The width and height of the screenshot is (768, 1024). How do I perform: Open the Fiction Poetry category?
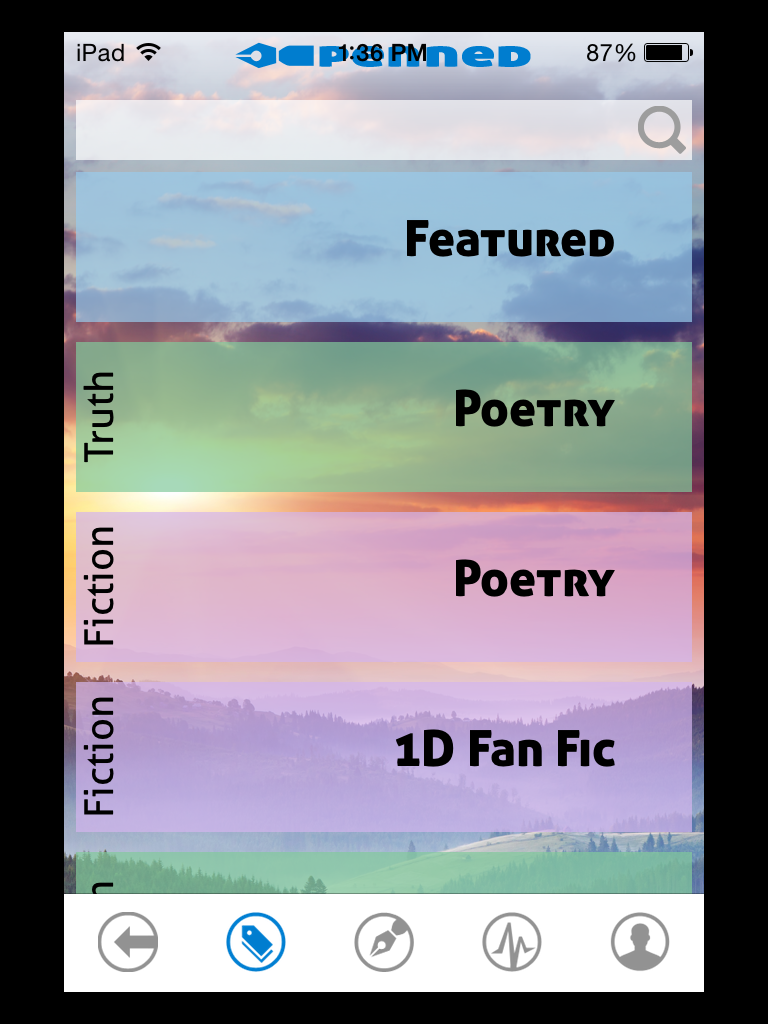(x=384, y=586)
